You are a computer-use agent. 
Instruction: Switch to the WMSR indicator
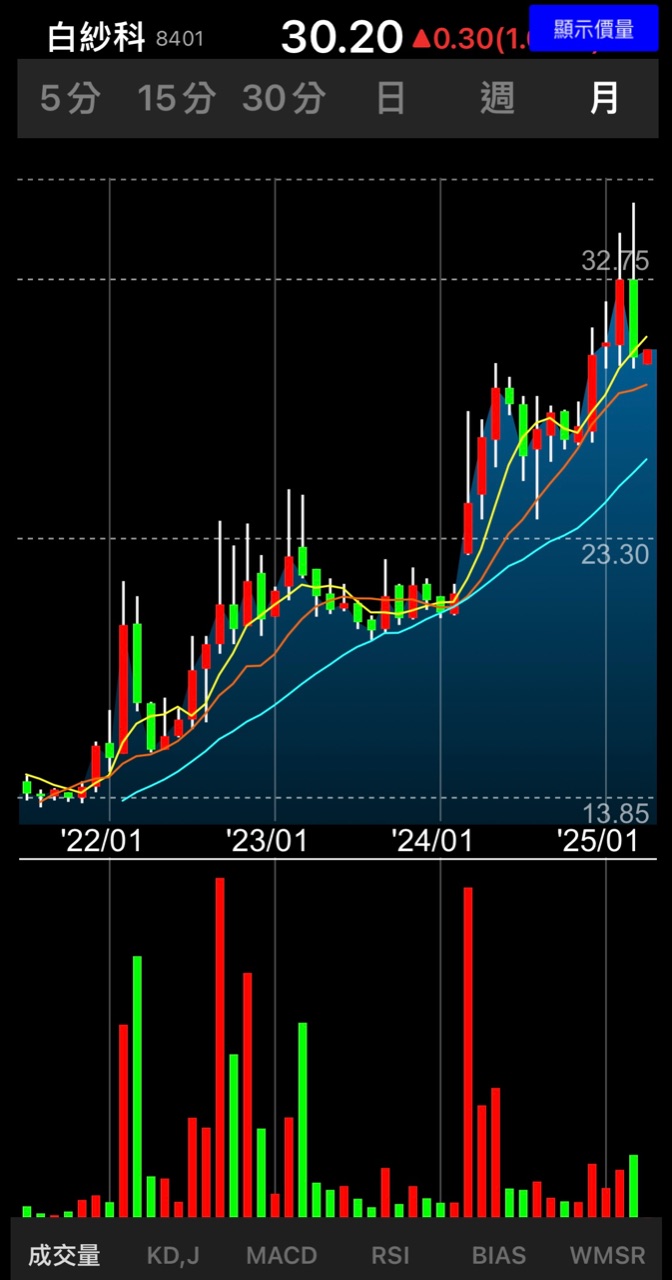point(607,1255)
